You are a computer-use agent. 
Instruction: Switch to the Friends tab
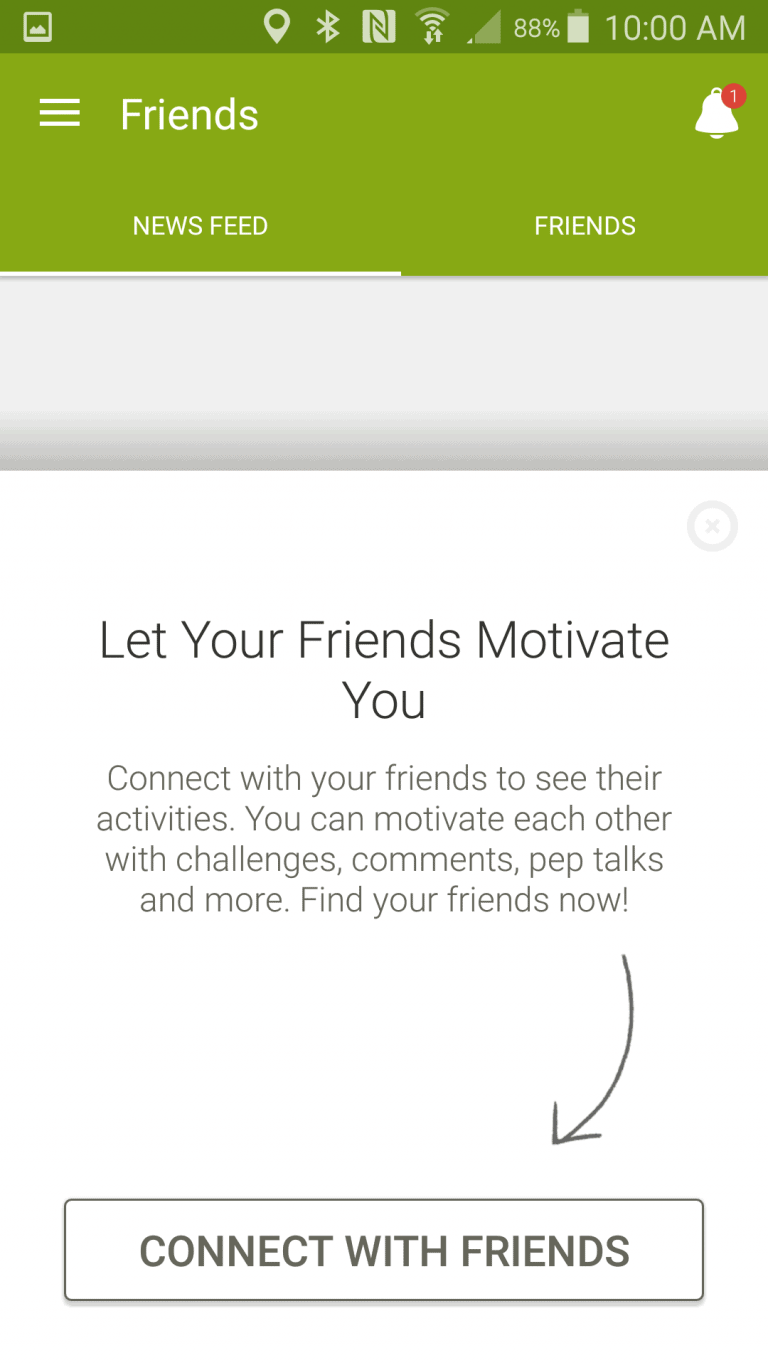(x=585, y=226)
